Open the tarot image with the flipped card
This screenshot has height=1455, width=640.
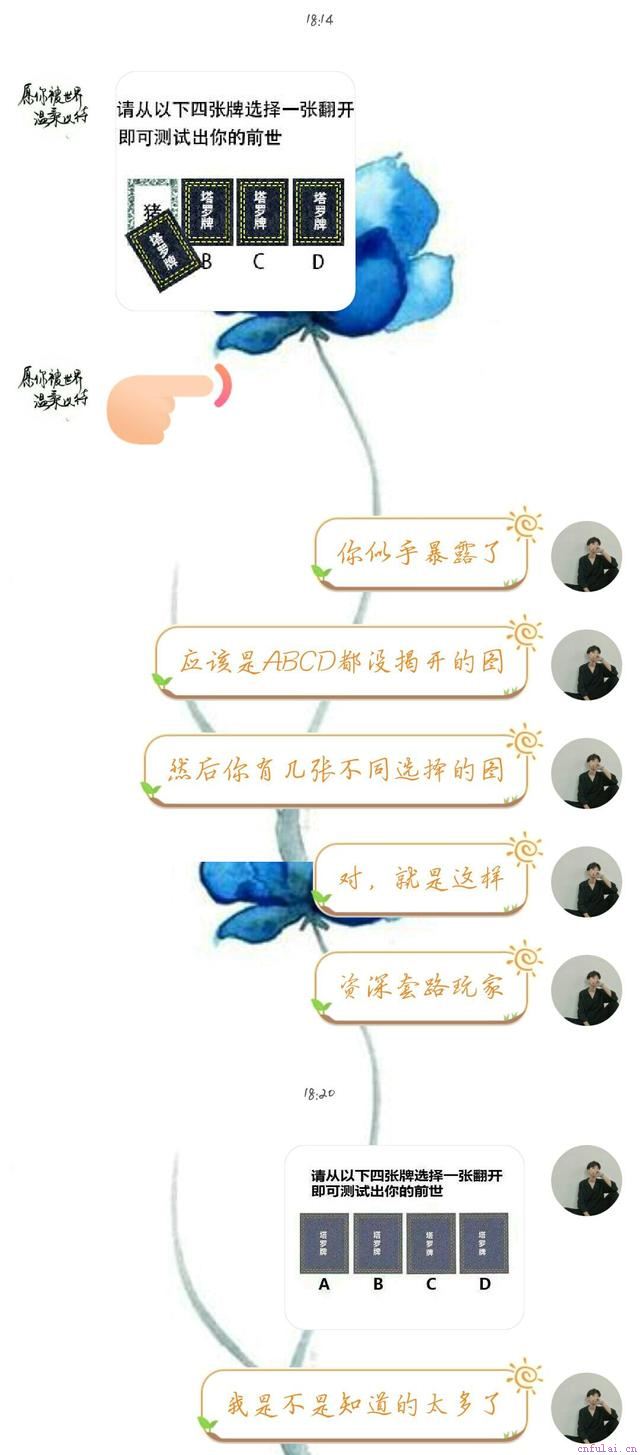[235, 190]
